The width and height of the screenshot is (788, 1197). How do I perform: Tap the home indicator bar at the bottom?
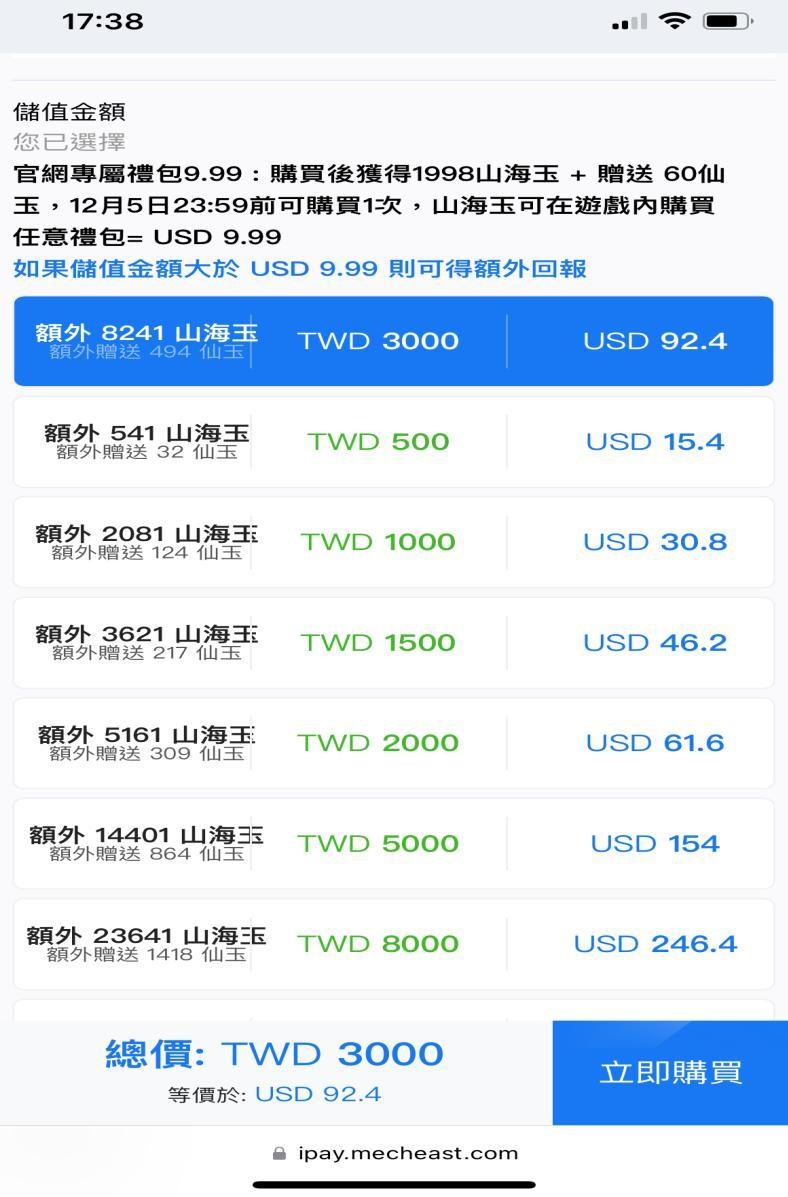[x=394, y=1185]
